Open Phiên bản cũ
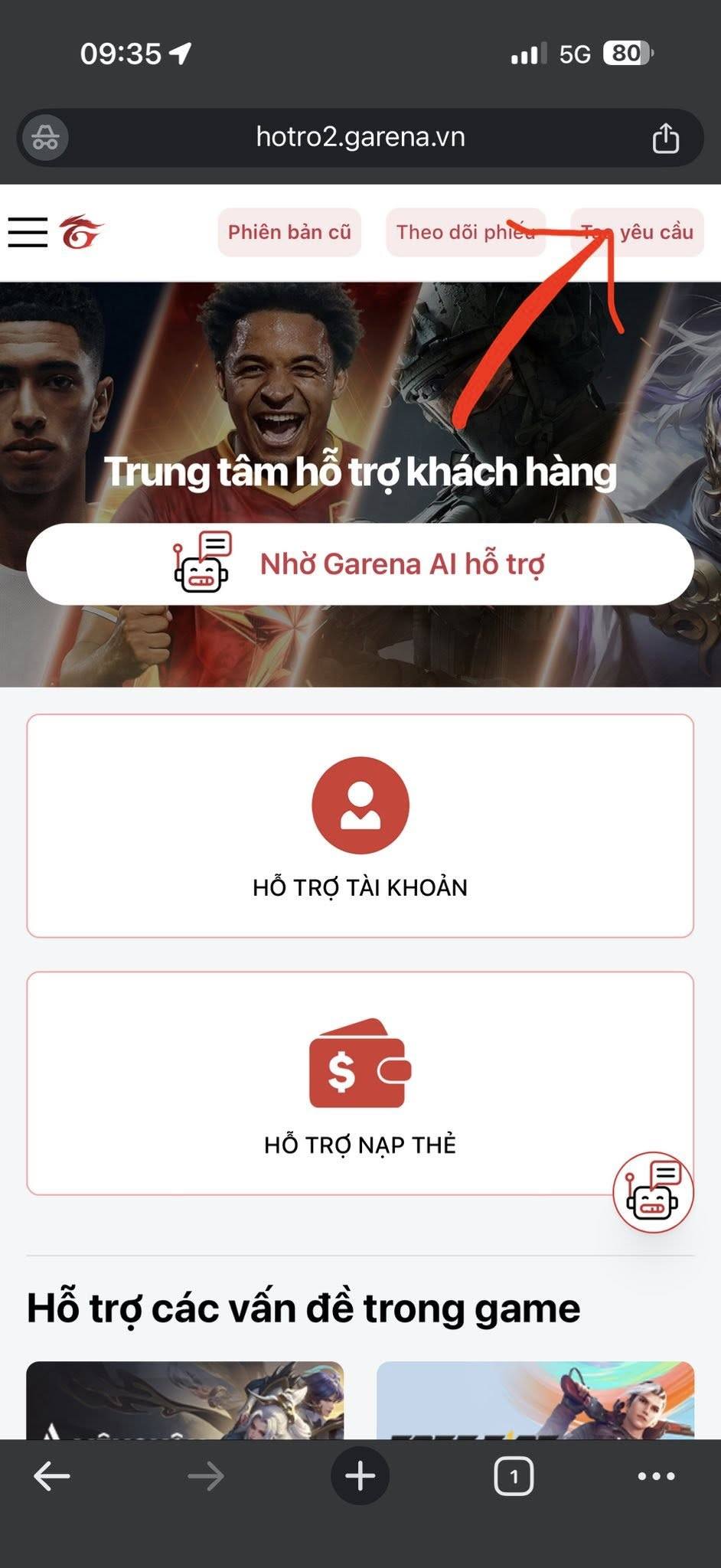Image resolution: width=721 pixels, height=1568 pixels. click(x=289, y=232)
